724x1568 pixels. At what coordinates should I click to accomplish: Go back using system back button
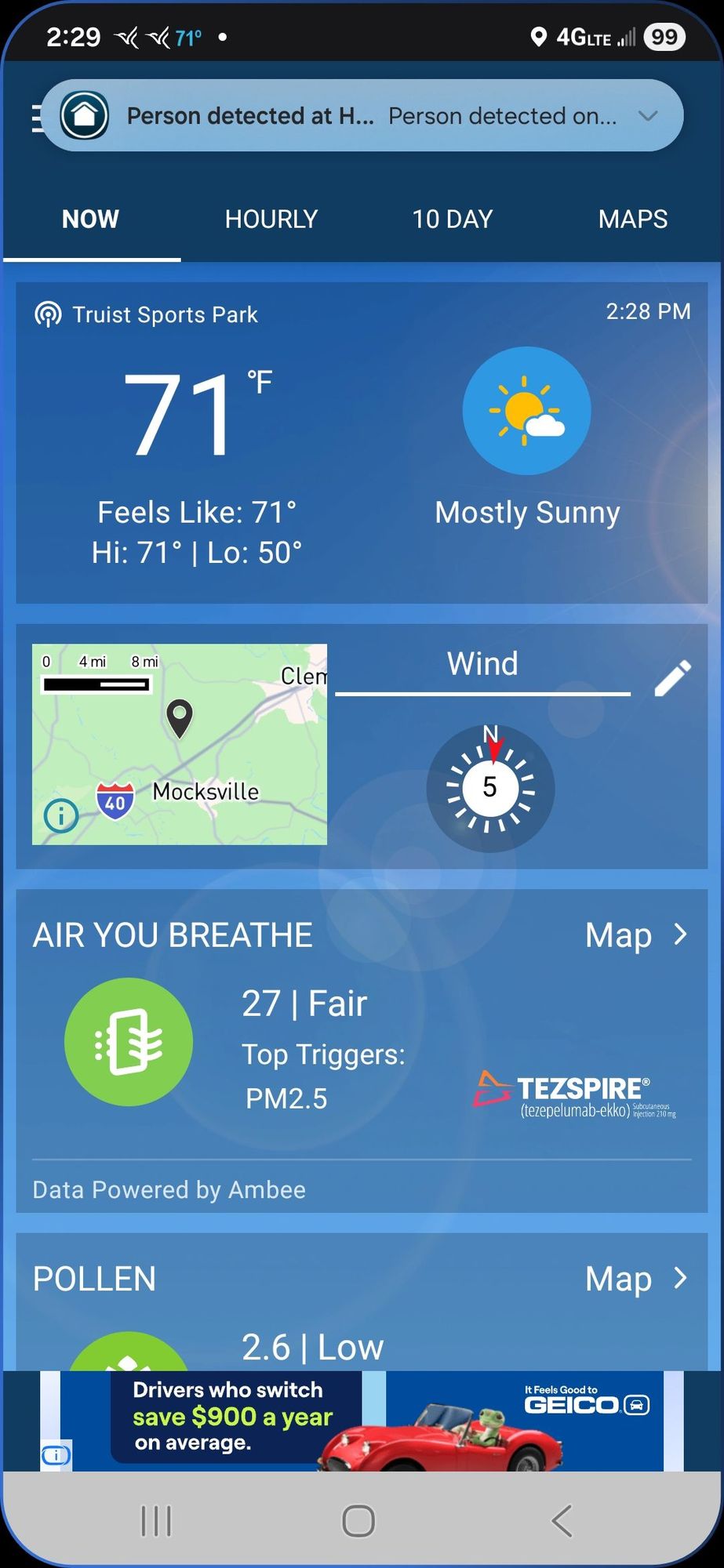pyautogui.click(x=562, y=1521)
